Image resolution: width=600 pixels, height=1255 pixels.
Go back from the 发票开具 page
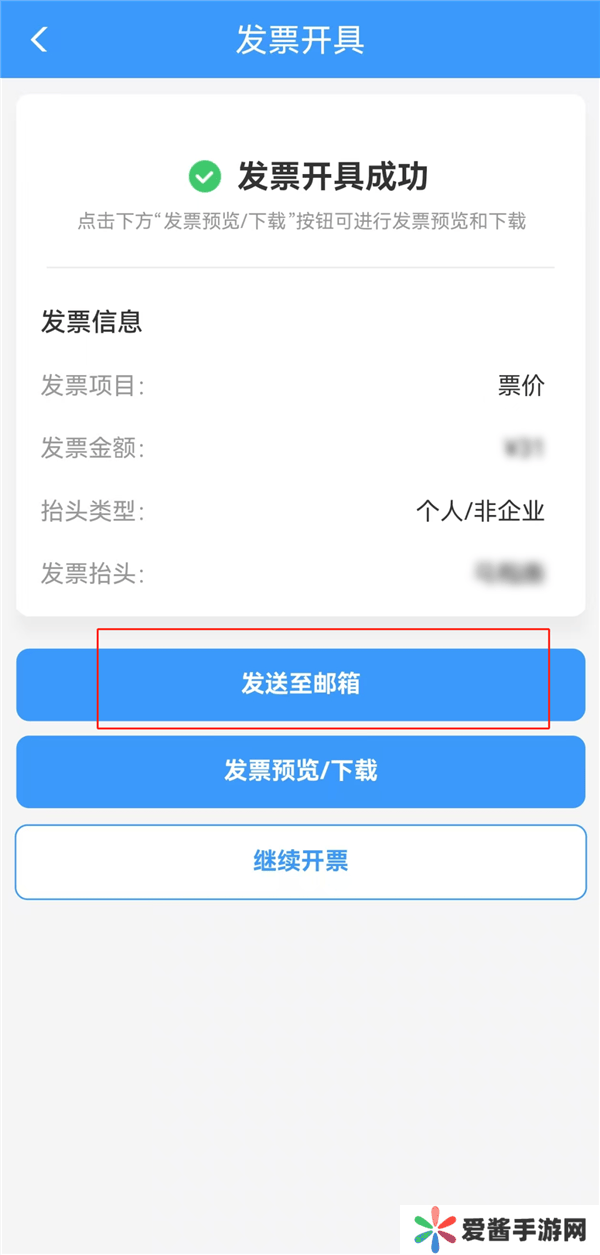(39, 40)
